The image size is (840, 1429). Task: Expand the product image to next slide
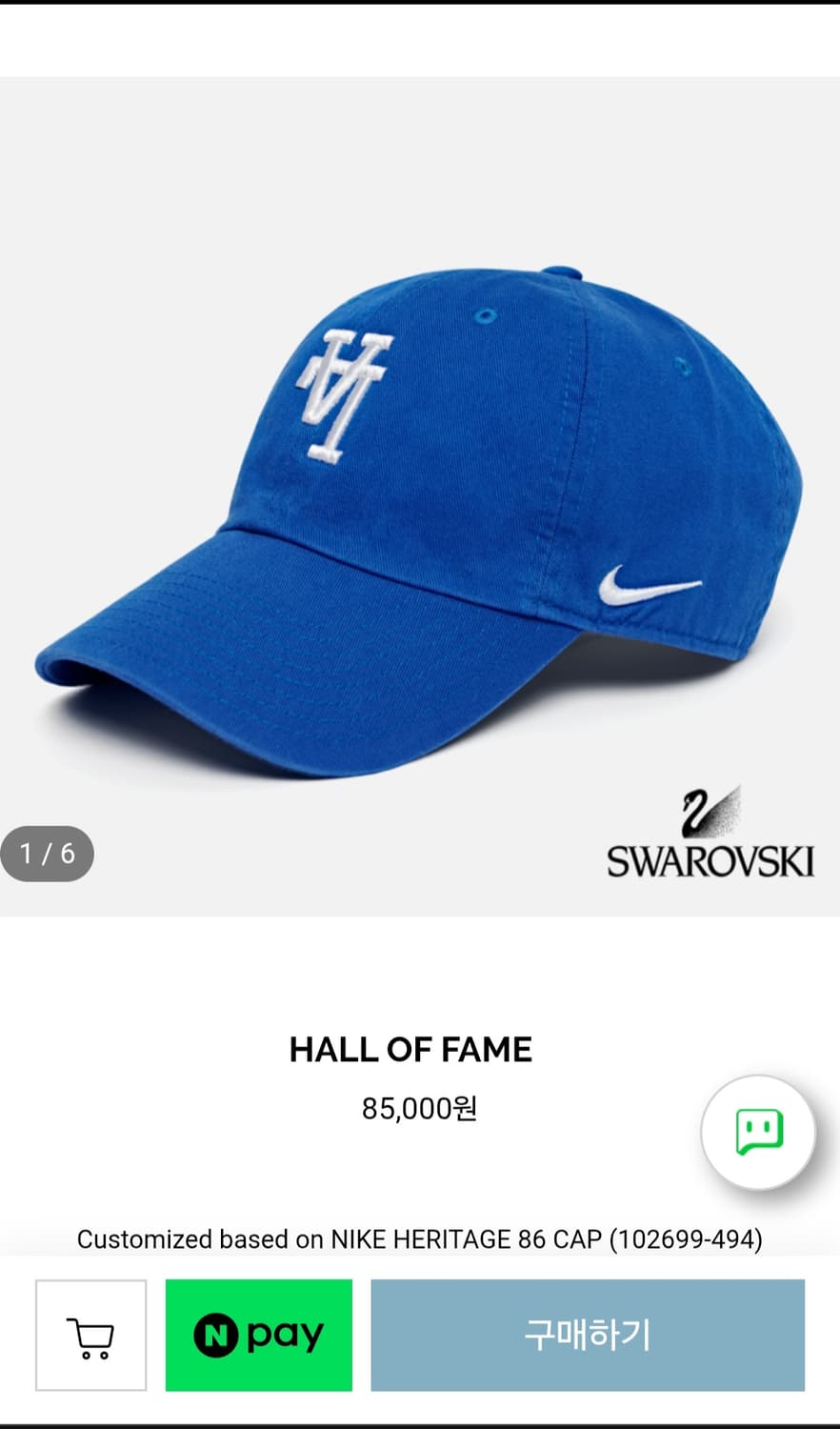419,495
